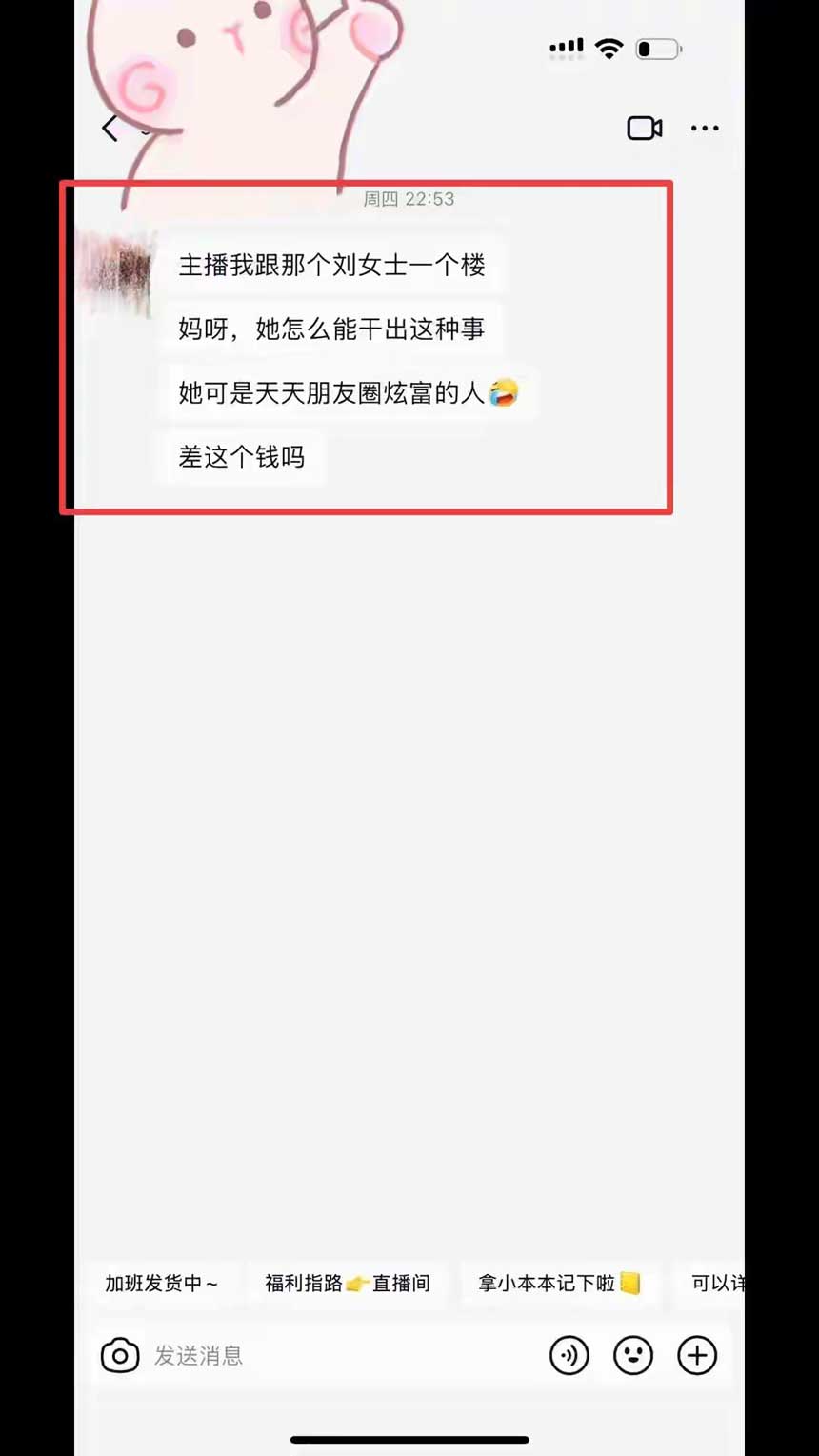Open the three-dot more menu
819x1456 pixels.
tap(705, 128)
